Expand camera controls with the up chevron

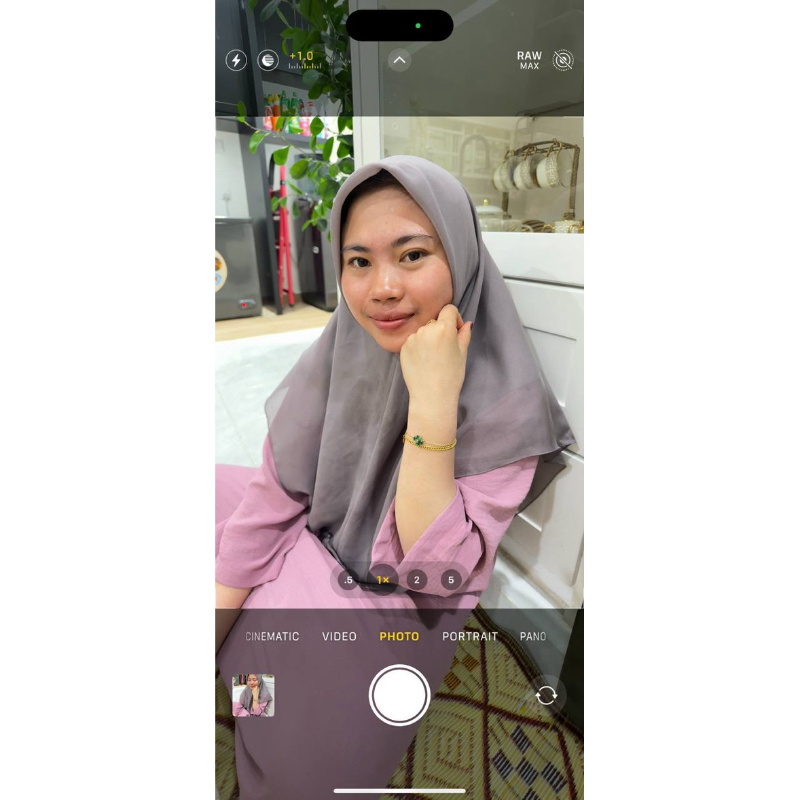(399, 60)
